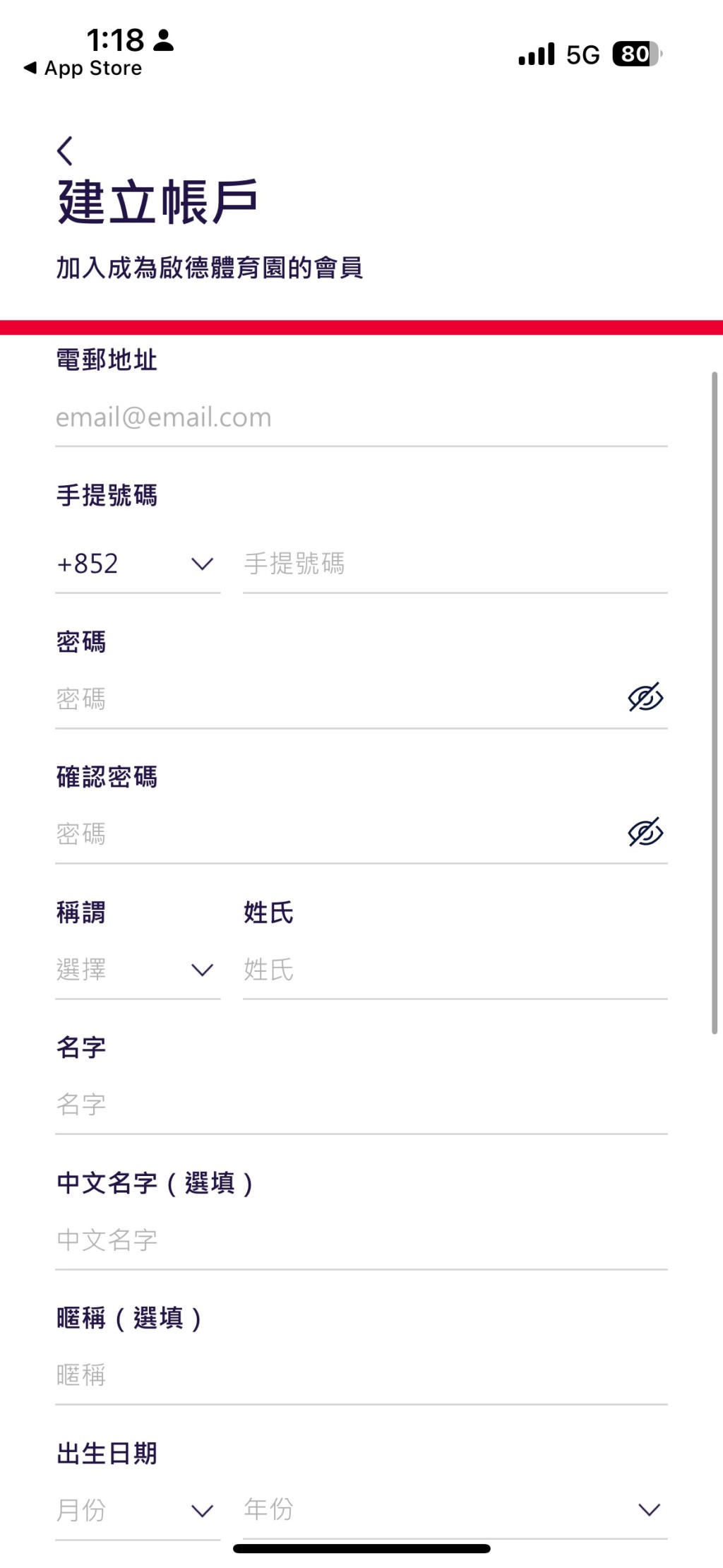This screenshot has height=1568, width=723.
Task: Open the 年份 birth year dropdown
Action: click(455, 1510)
